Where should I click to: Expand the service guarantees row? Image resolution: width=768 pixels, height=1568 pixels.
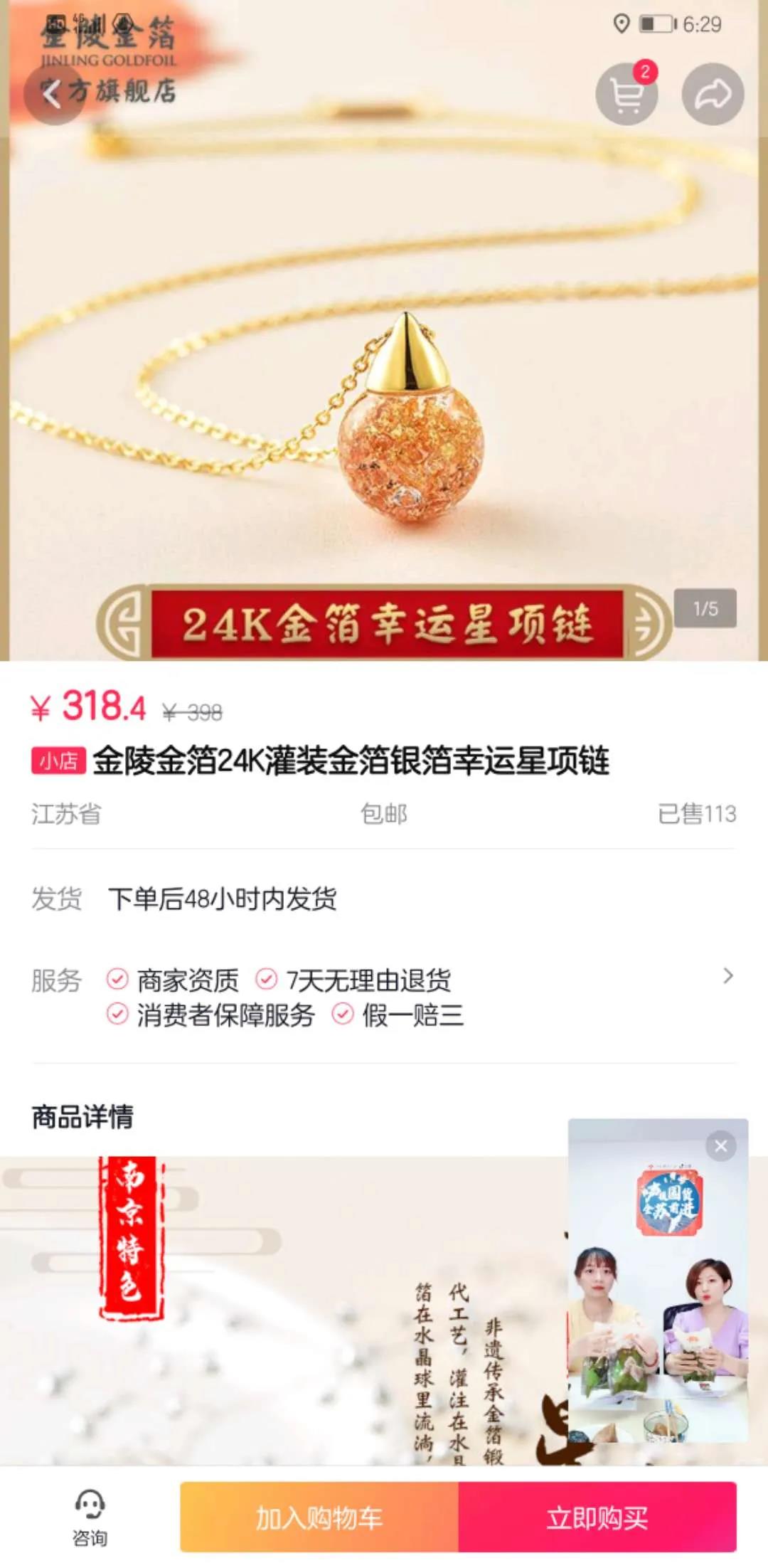[727, 976]
